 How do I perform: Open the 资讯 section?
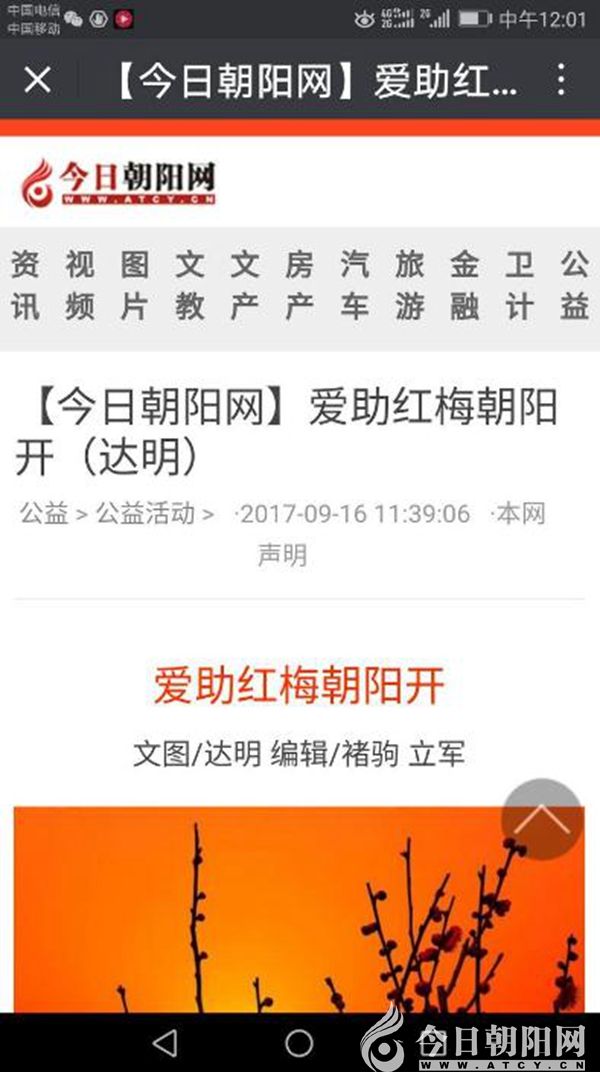tap(26, 286)
